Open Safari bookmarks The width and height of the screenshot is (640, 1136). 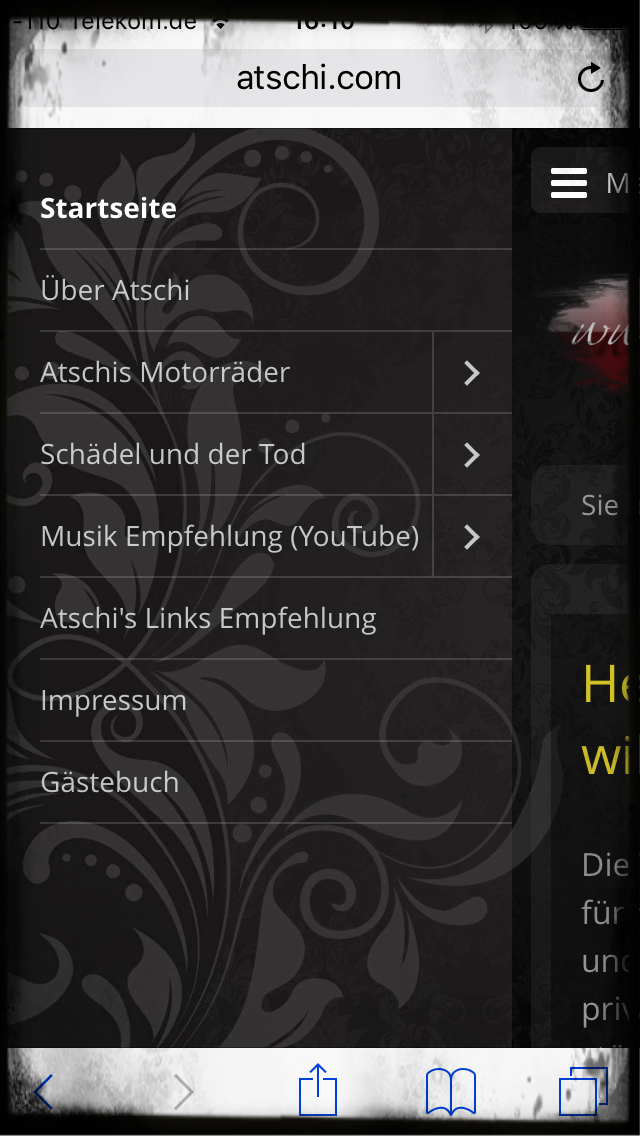[450, 1091]
